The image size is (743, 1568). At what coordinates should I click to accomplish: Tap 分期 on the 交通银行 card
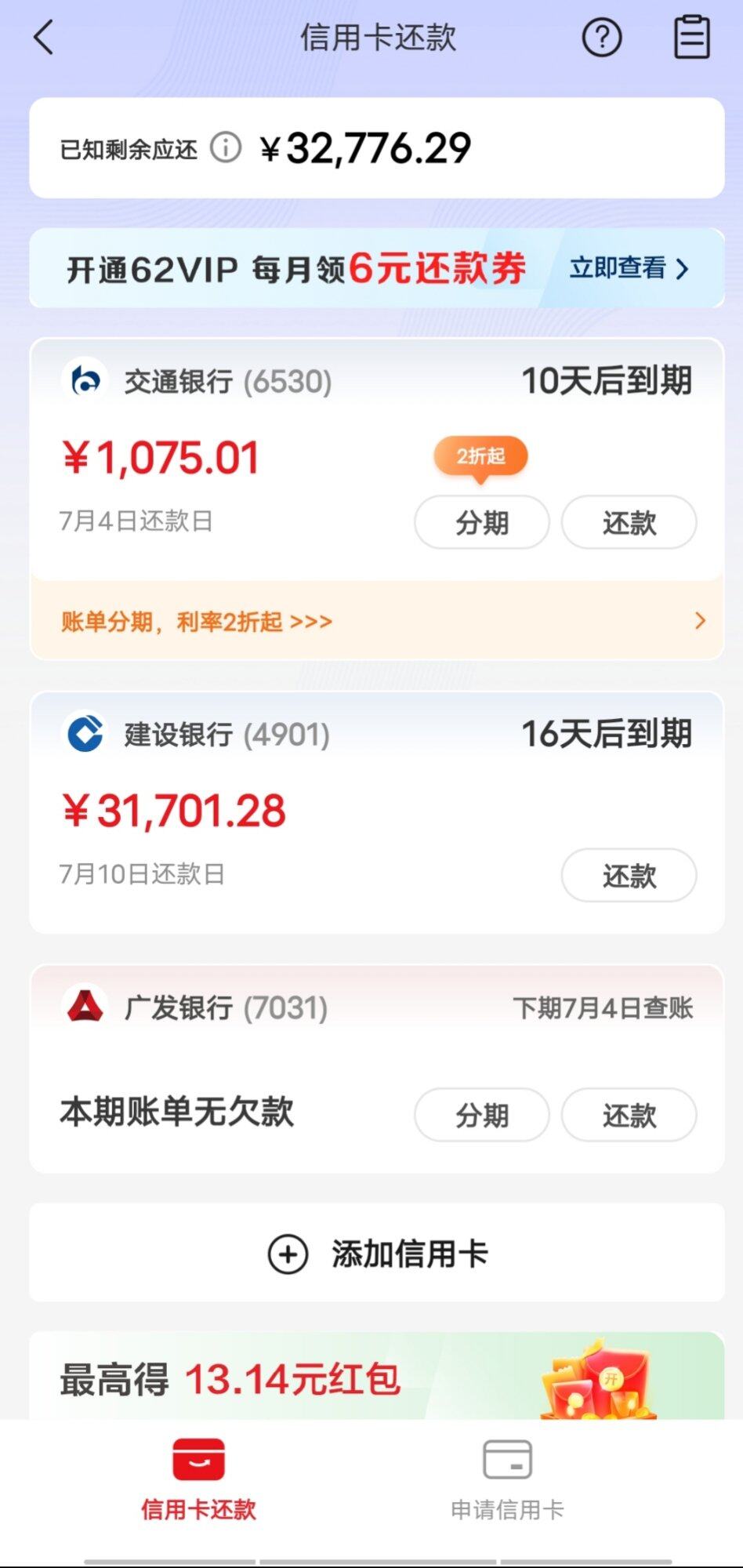482,522
